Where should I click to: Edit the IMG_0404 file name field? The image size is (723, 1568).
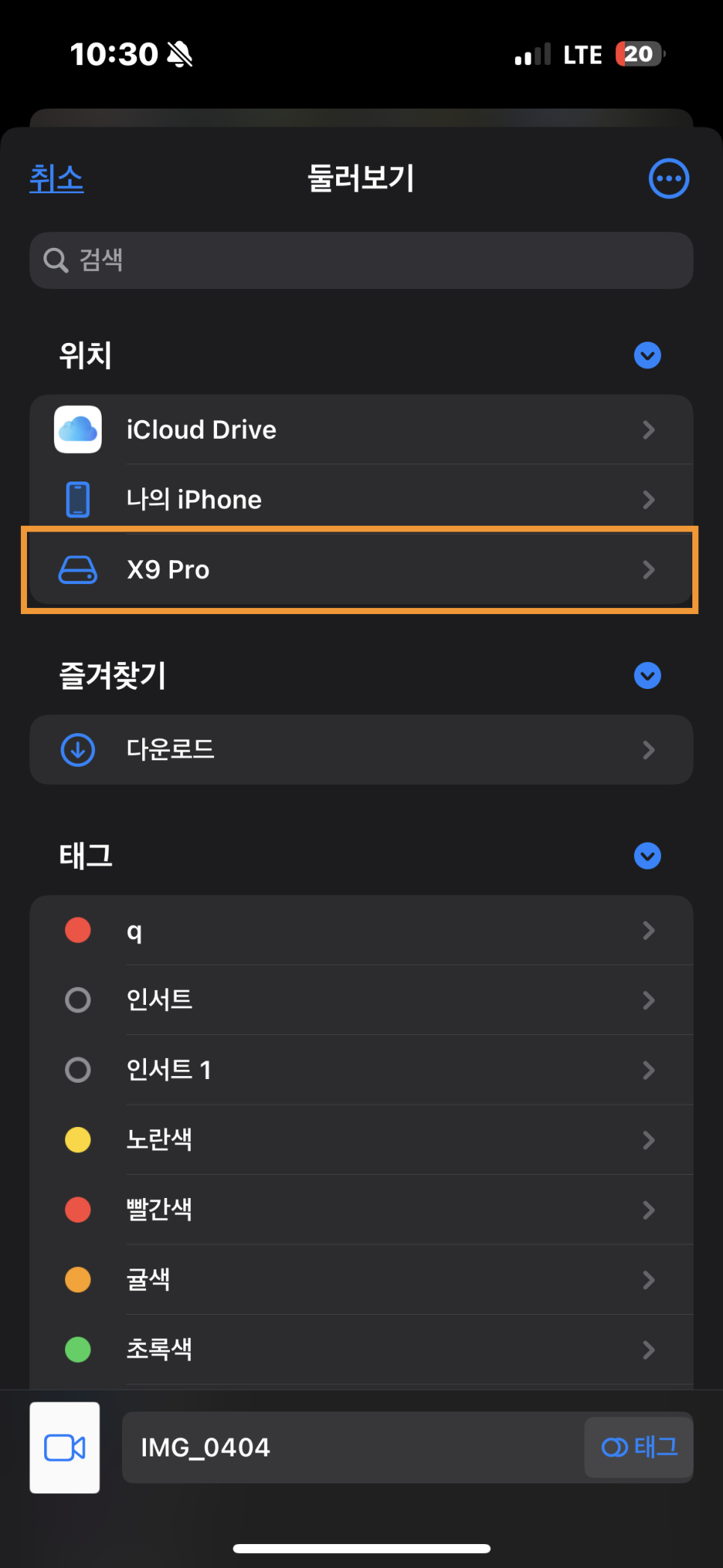(x=352, y=1447)
